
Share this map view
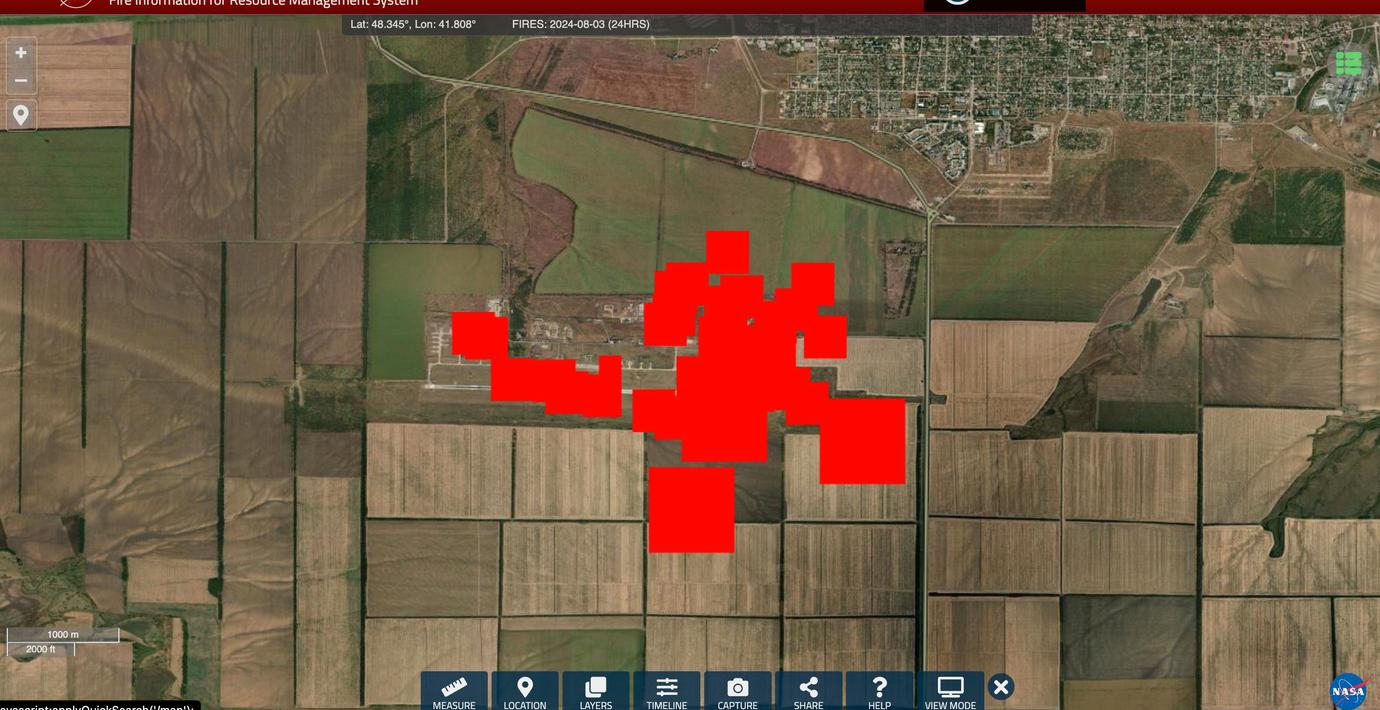click(x=808, y=691)
